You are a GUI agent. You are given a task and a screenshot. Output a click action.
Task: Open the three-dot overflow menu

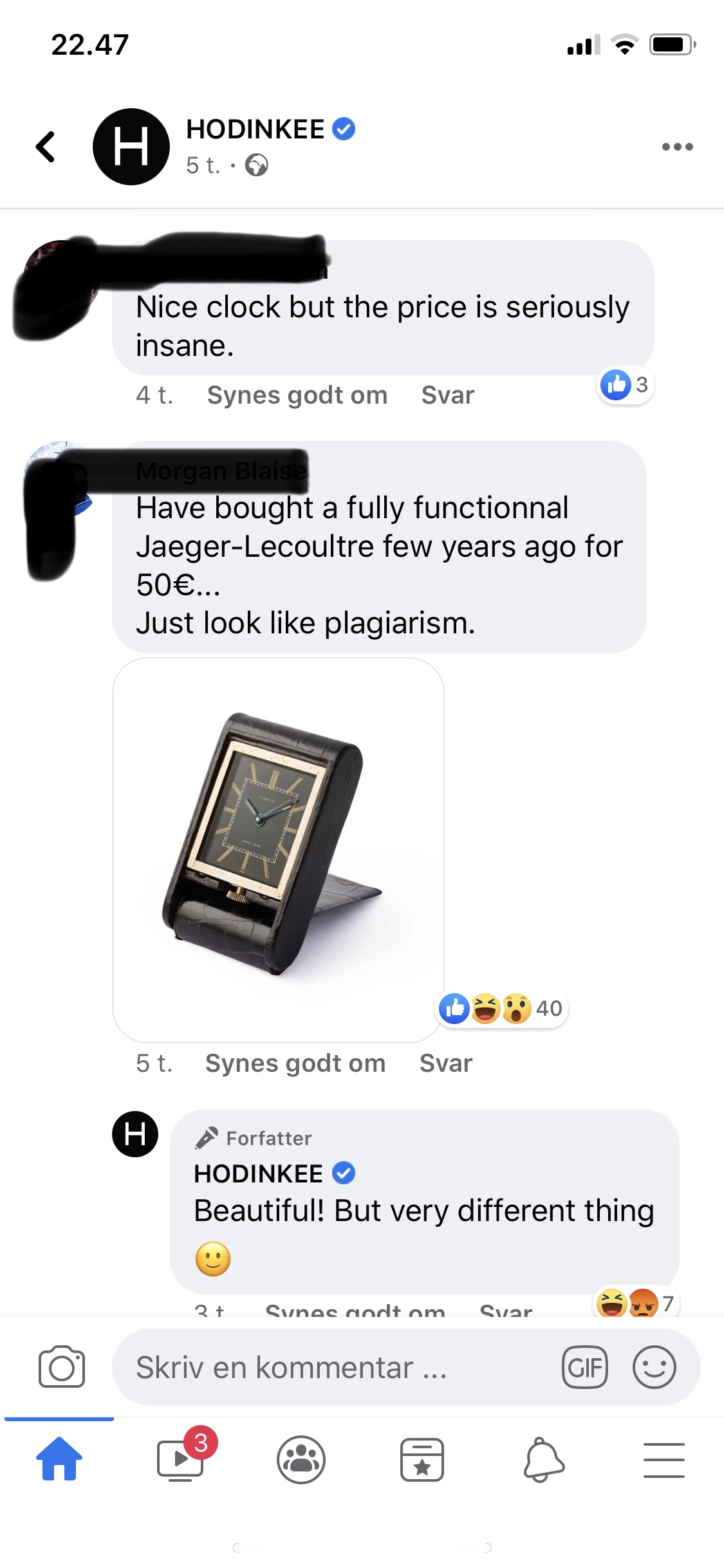click(677, 147)
